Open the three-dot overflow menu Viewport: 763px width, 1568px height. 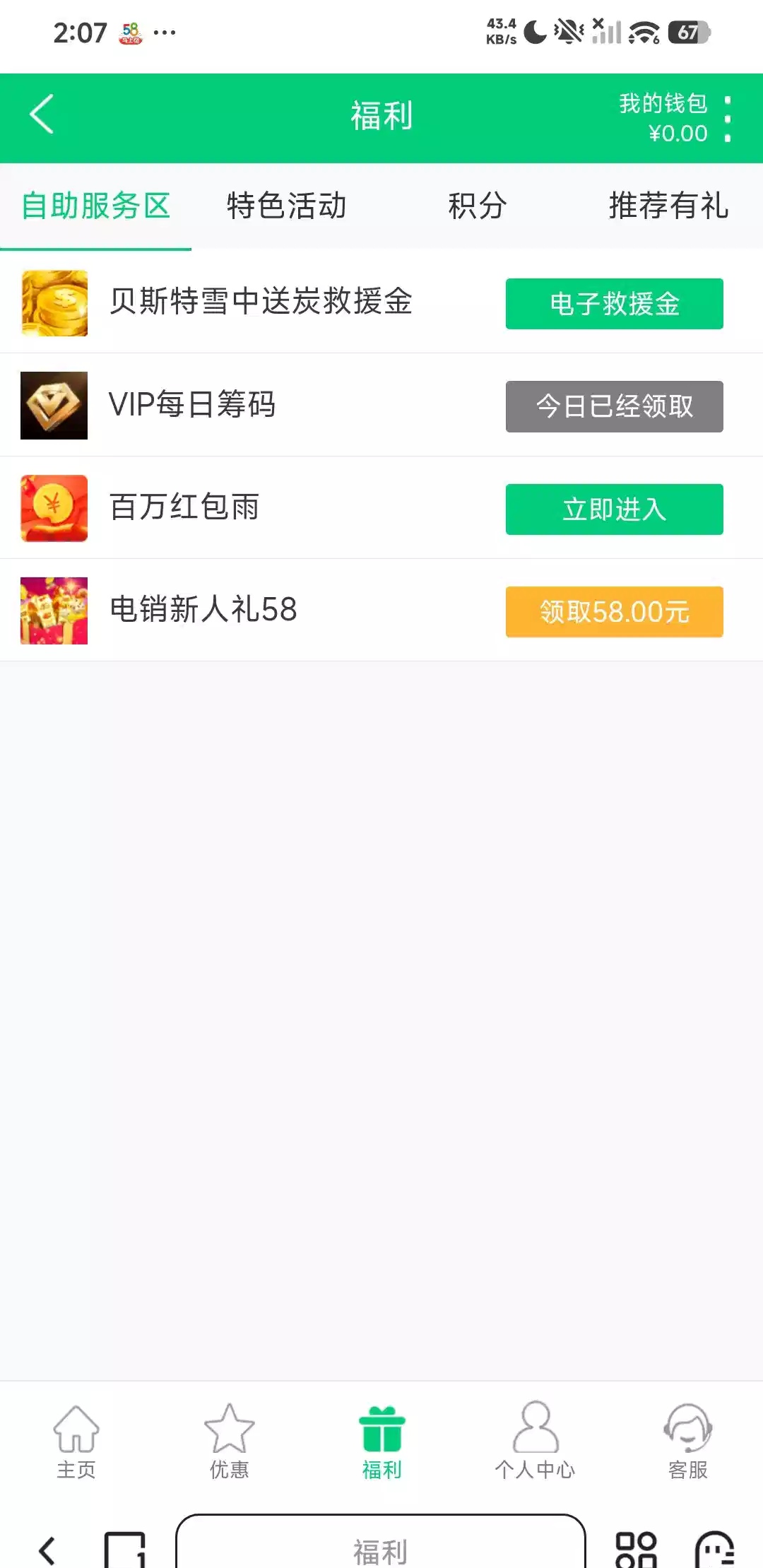728,119
